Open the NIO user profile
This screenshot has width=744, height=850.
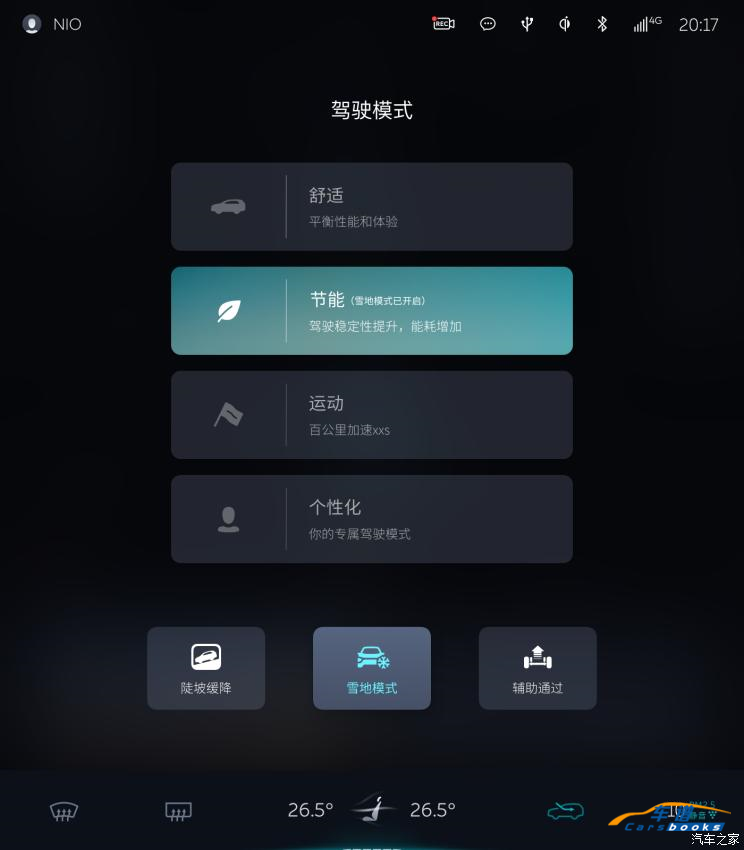(x=52, y=24)
